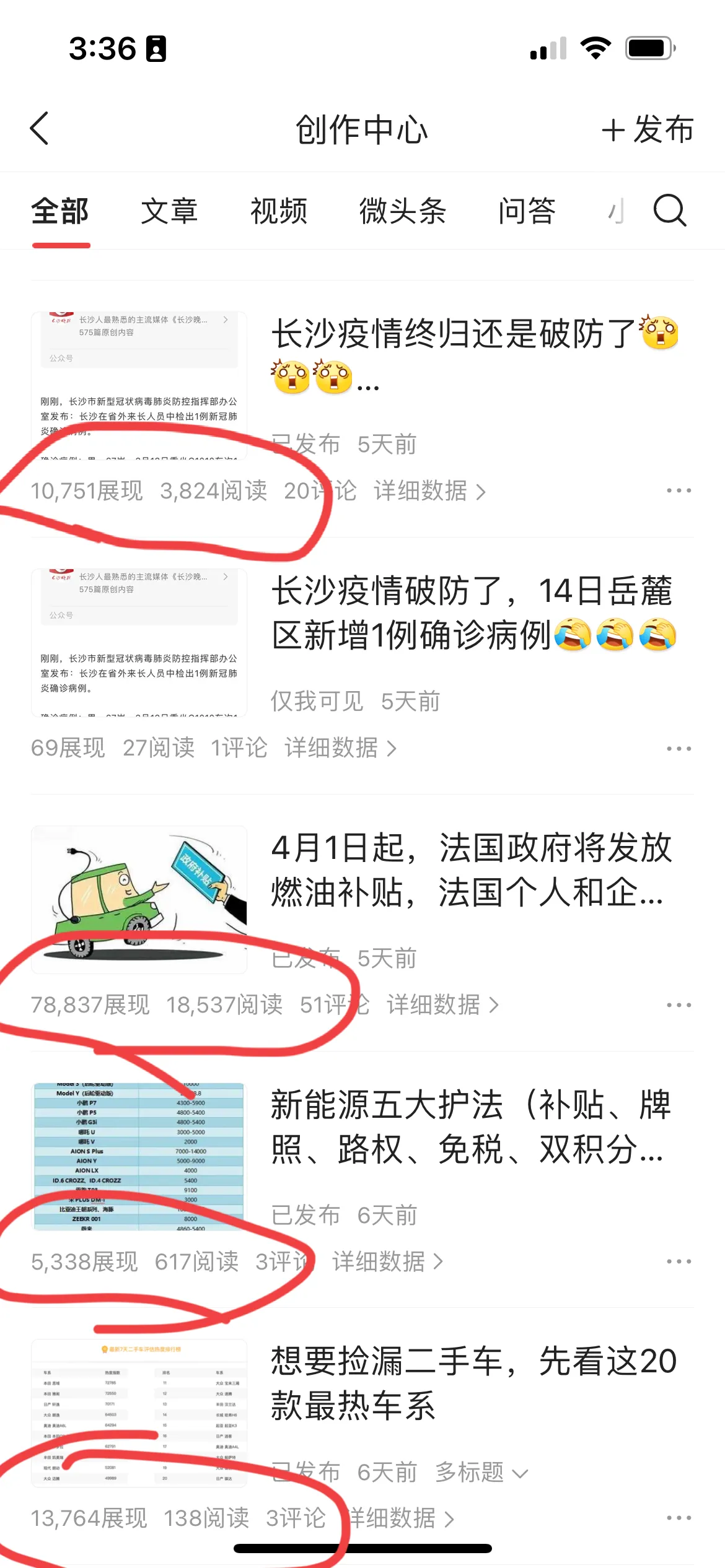Viewport: 725px width, 1568px height.
Task: Open more options for the 69展现 post
Action: click(679, 748)
